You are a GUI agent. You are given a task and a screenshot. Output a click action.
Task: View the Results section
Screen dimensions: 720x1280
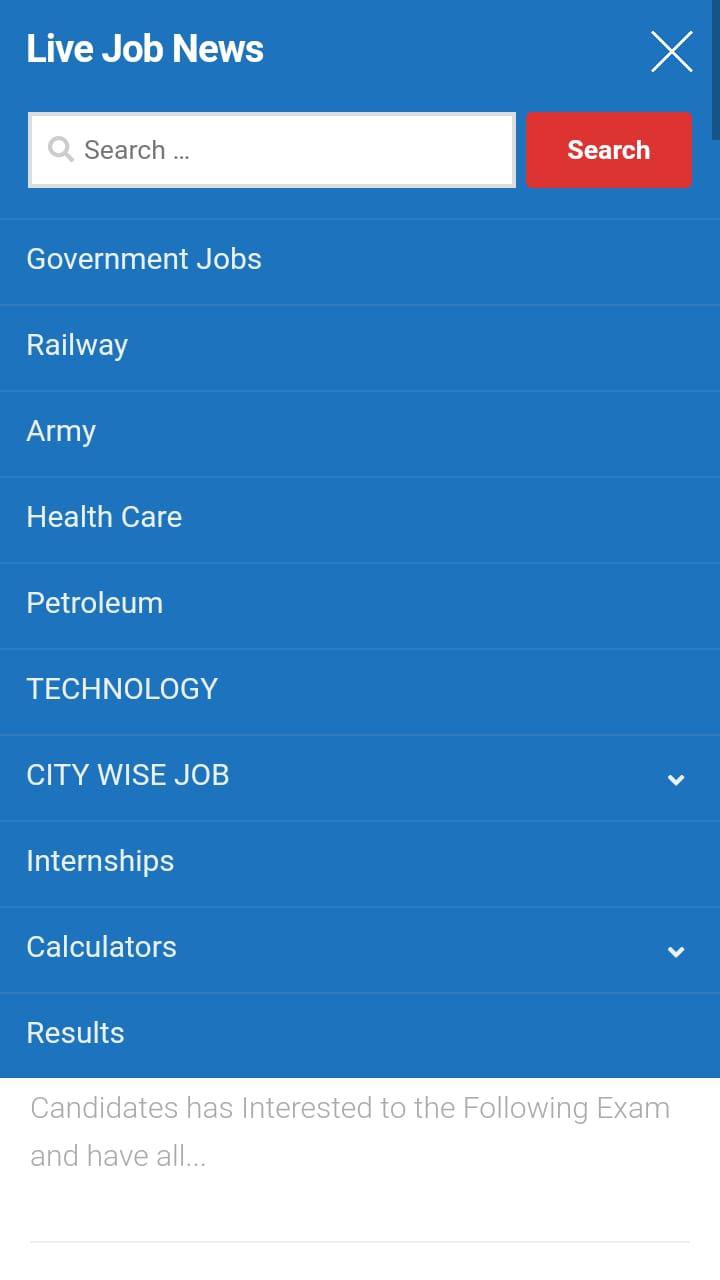75,1032
